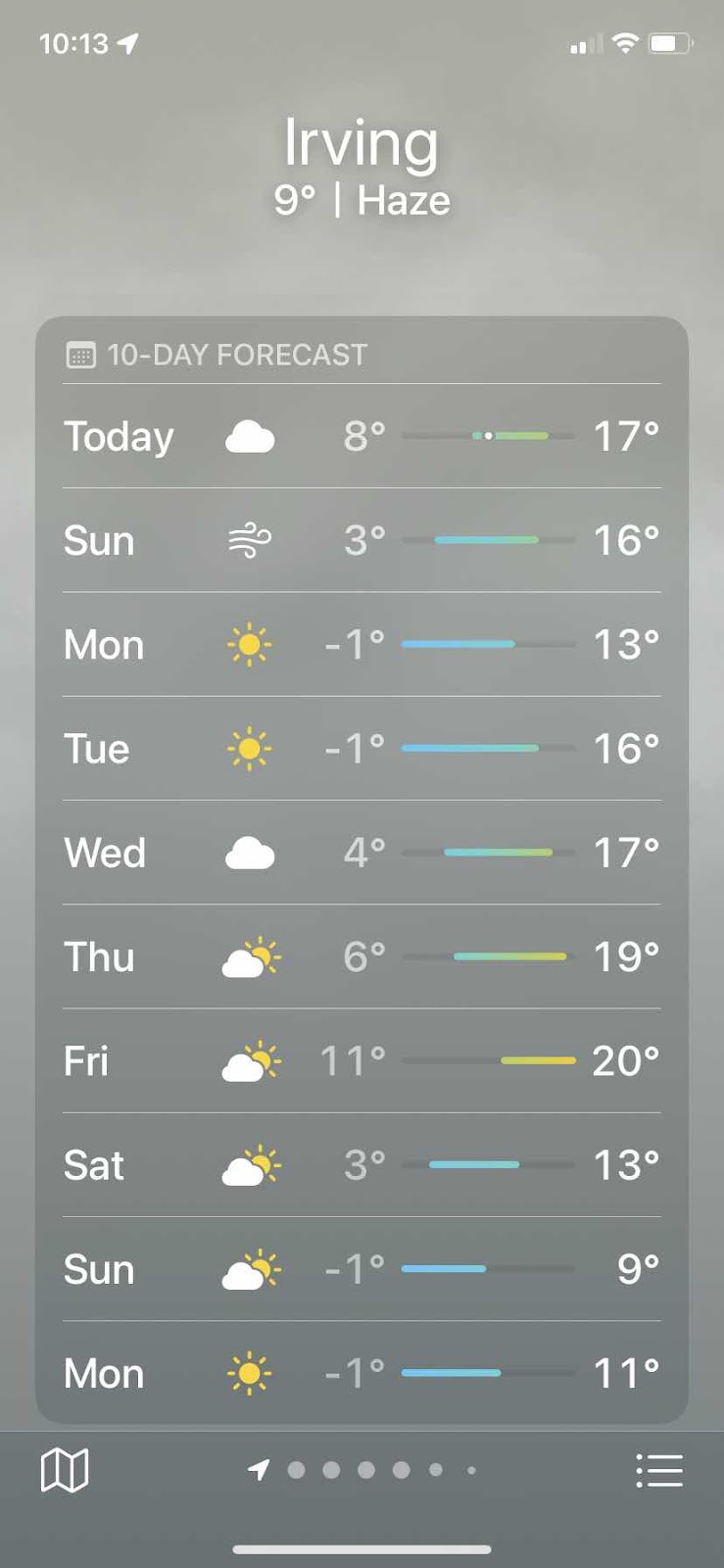Select the Sat forecast row
This screenshot has width=724, height=1568.
362,1165
